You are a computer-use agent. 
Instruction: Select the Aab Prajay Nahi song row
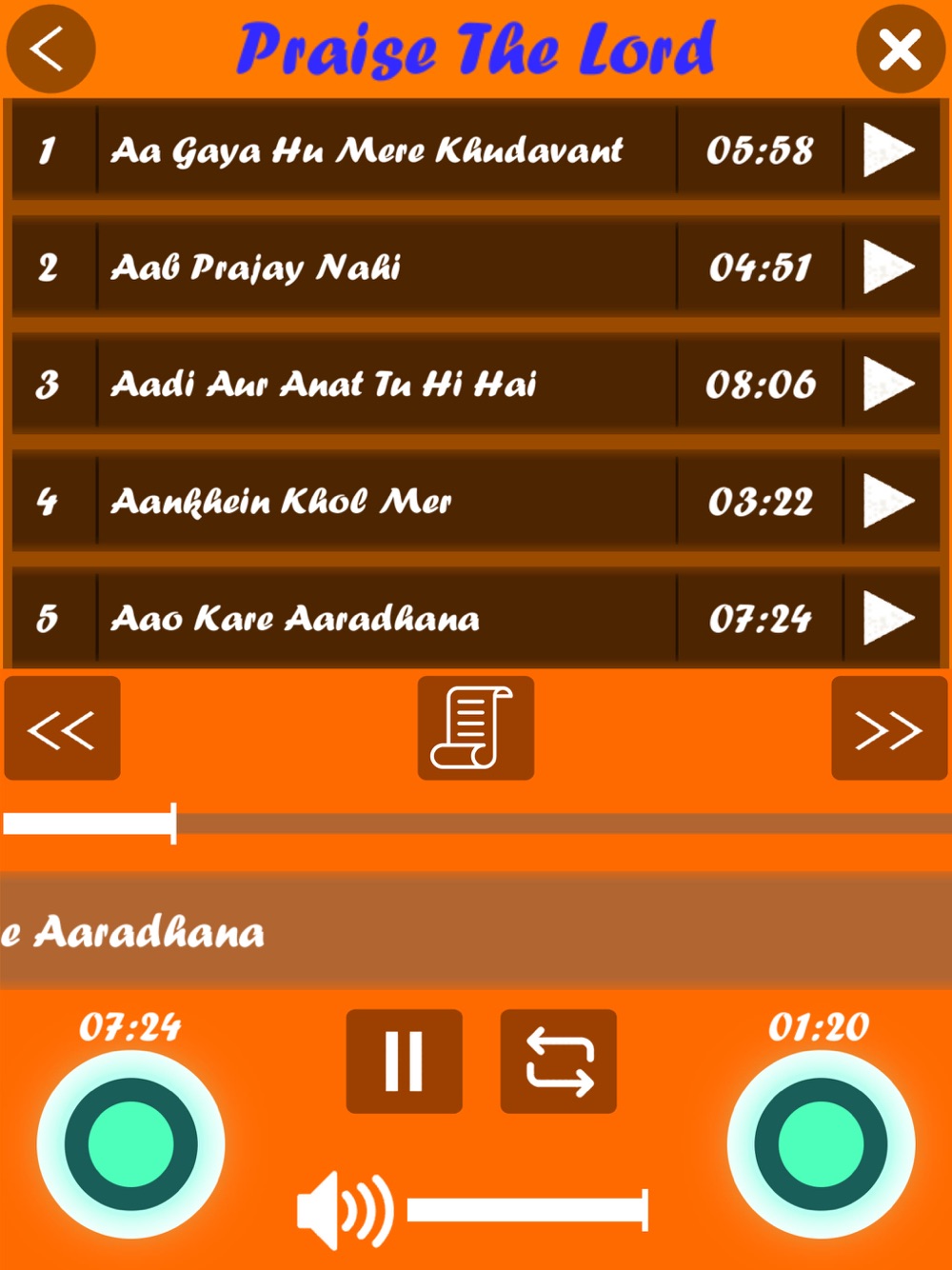[x=476, y=267]
